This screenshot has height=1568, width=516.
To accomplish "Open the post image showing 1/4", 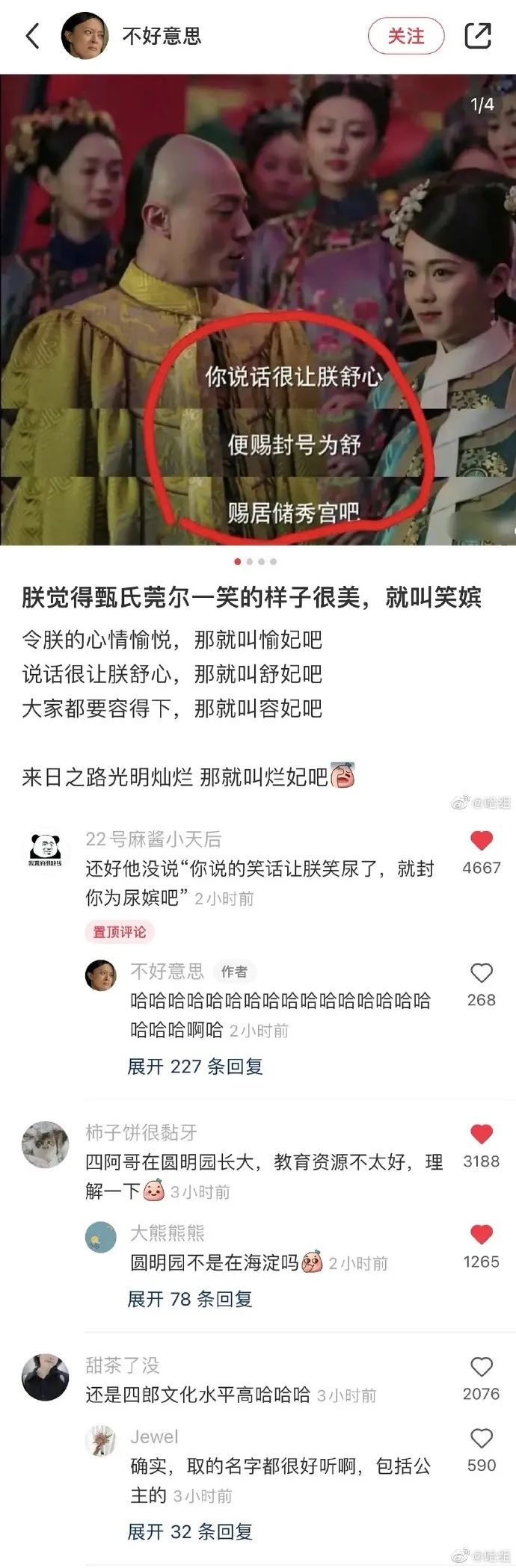I will [x=258, y=309].
